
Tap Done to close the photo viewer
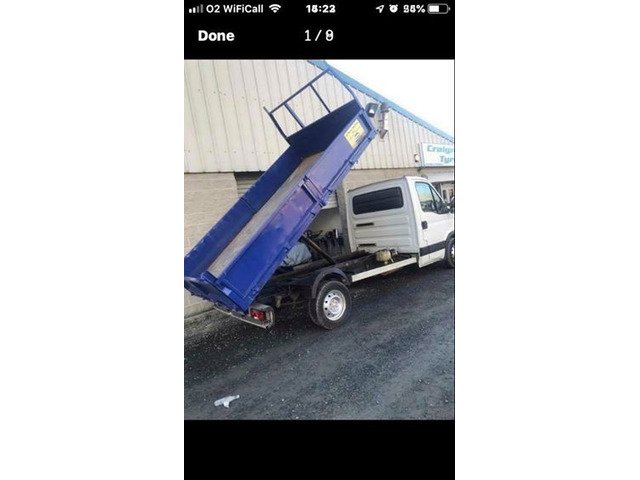coord(216,36)
